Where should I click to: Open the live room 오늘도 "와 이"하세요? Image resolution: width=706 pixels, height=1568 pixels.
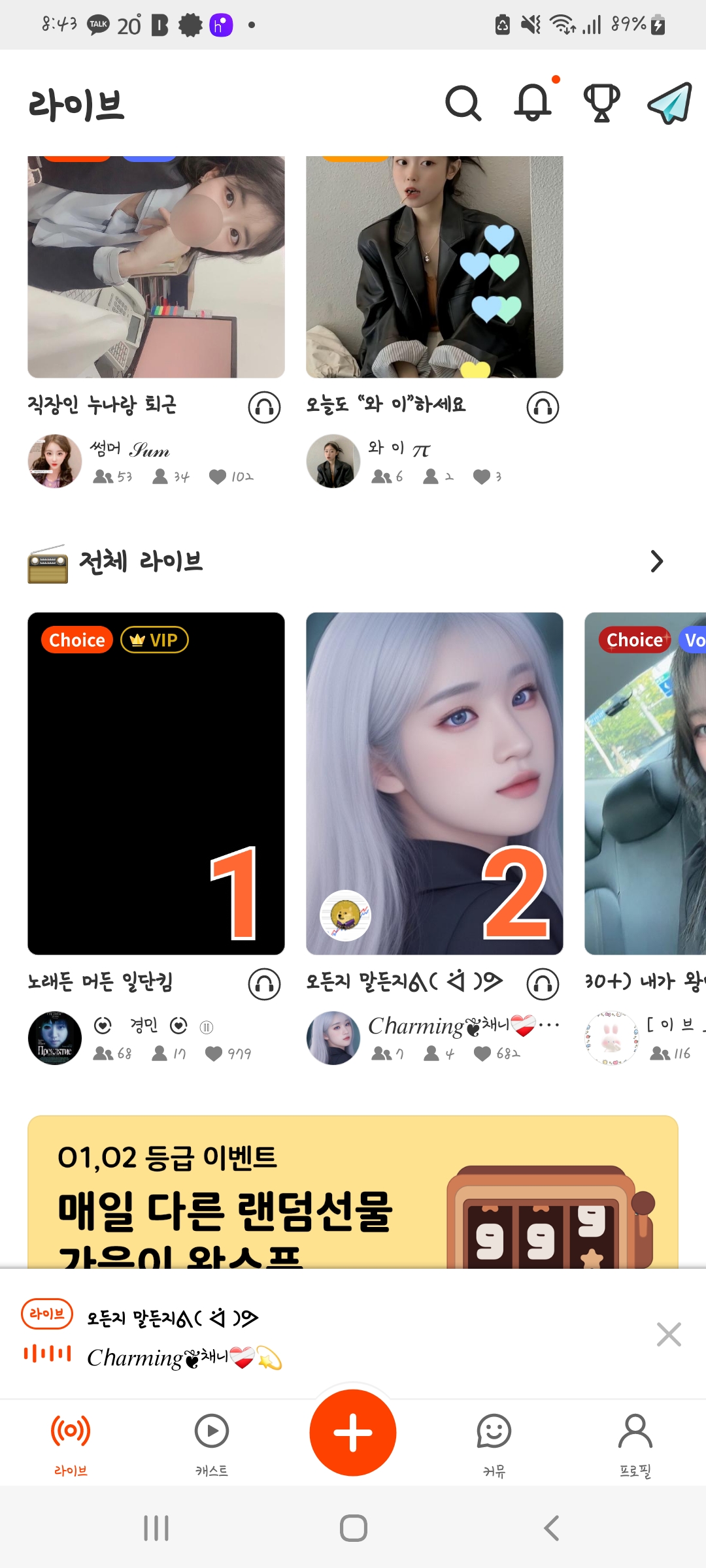pyautogui.click(x=434, y=267)
